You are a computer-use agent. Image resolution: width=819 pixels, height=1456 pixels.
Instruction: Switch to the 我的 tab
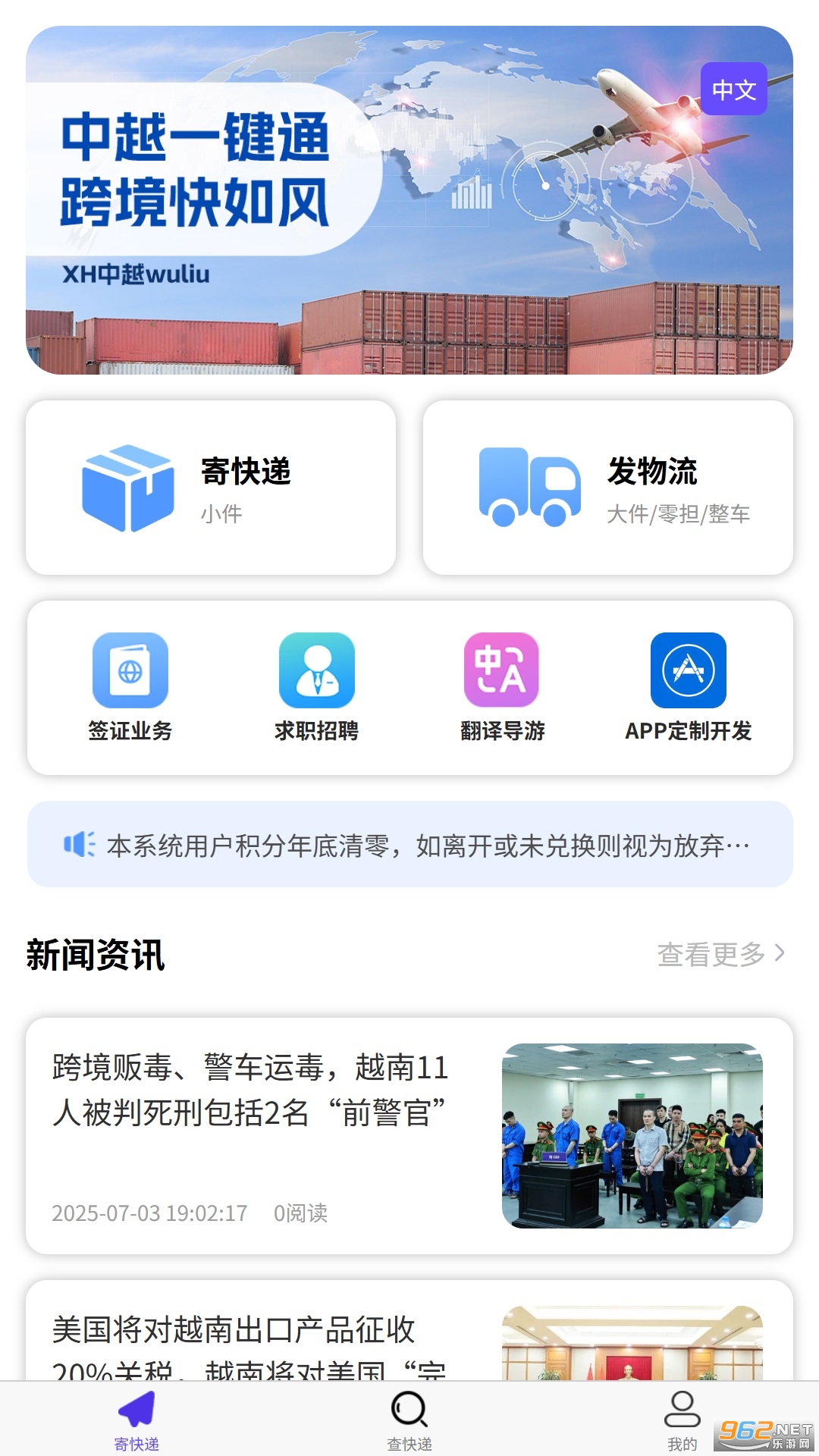pyautogui.click(x=682, y=1420)
